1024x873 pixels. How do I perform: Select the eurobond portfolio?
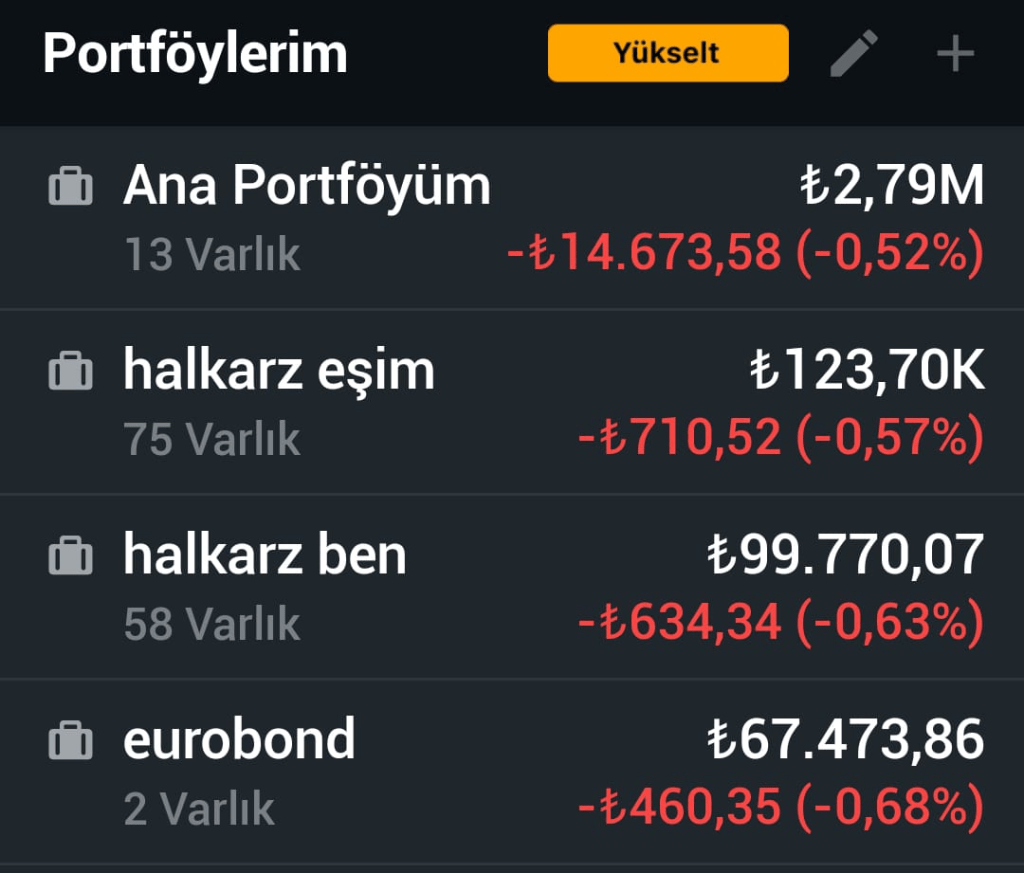coord(240,740)
